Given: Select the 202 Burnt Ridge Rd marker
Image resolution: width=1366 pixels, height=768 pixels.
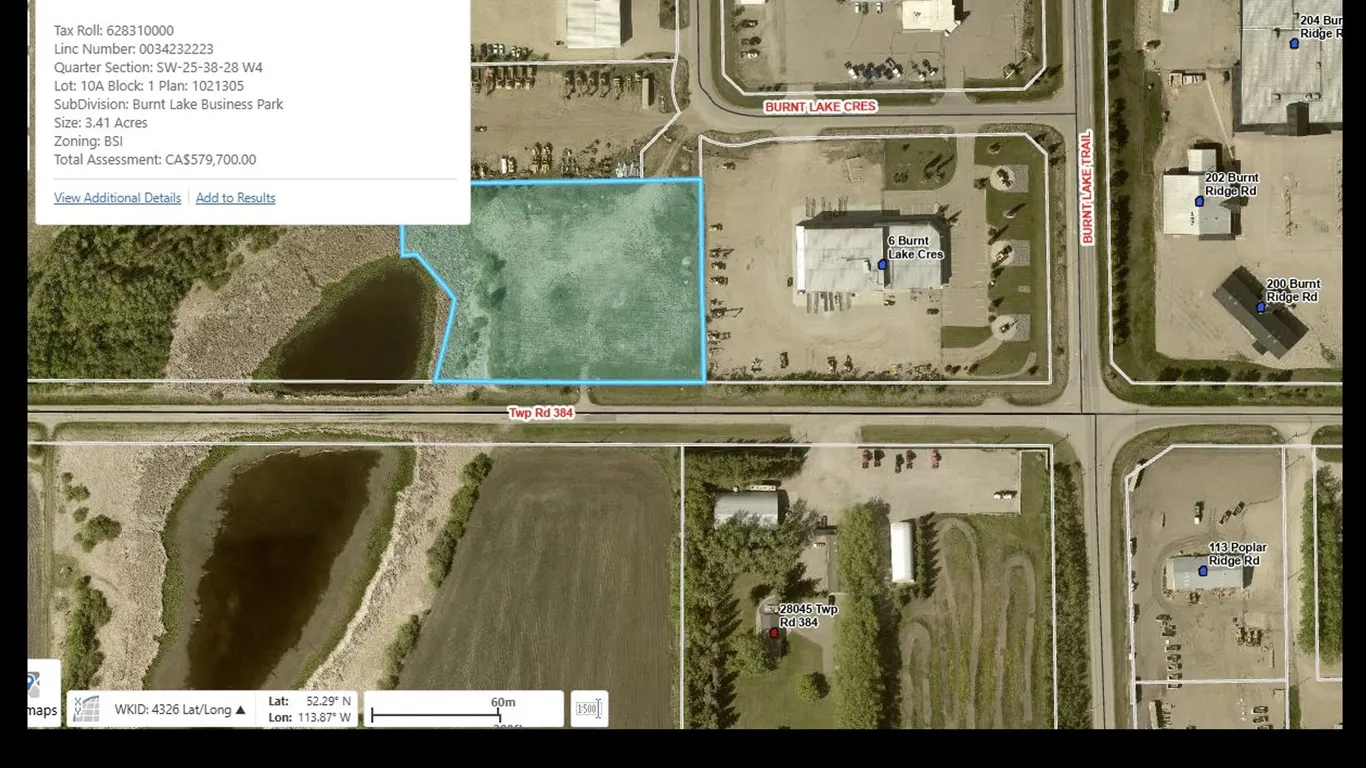Looking at the screenshot, I should tap(1199, 202).
